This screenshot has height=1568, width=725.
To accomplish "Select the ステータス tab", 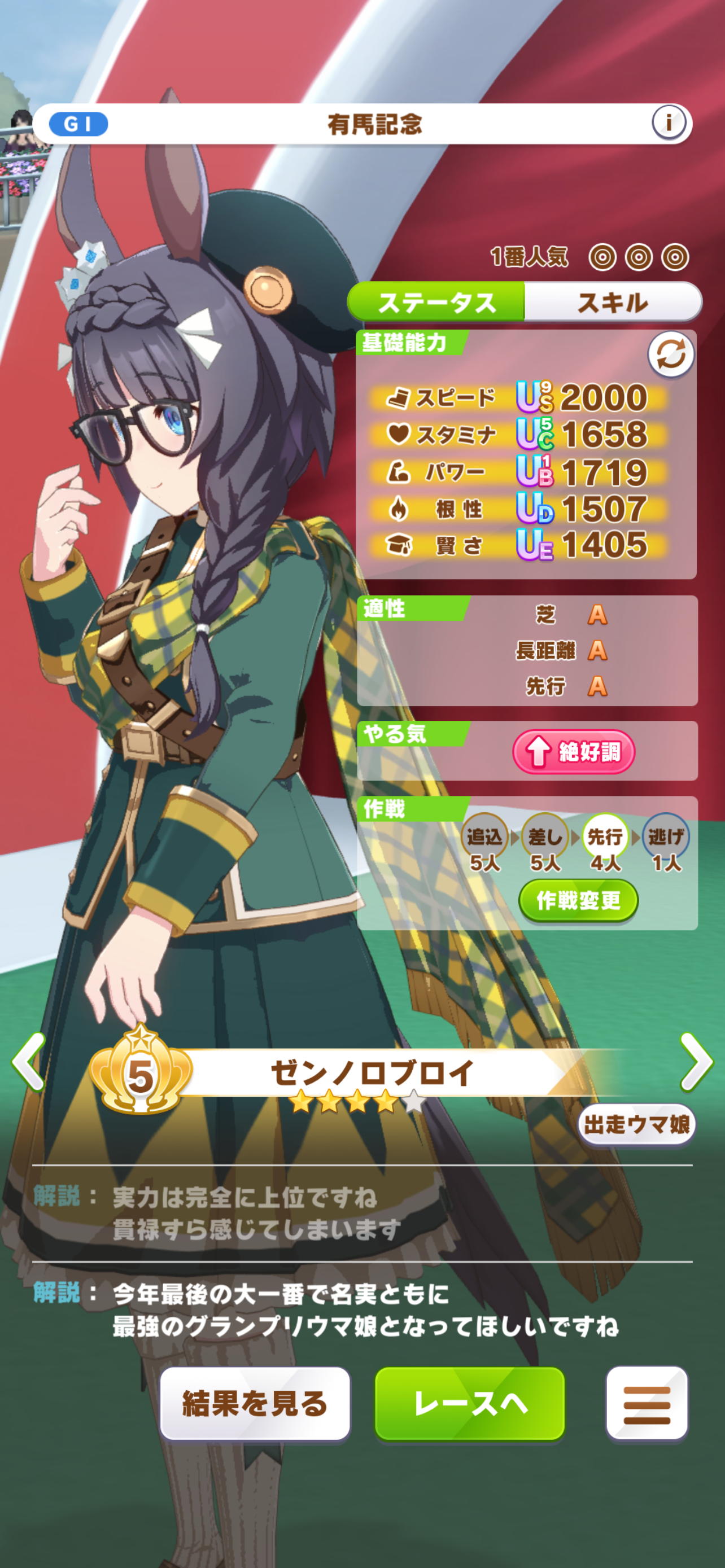I will (x=436, y=302).
